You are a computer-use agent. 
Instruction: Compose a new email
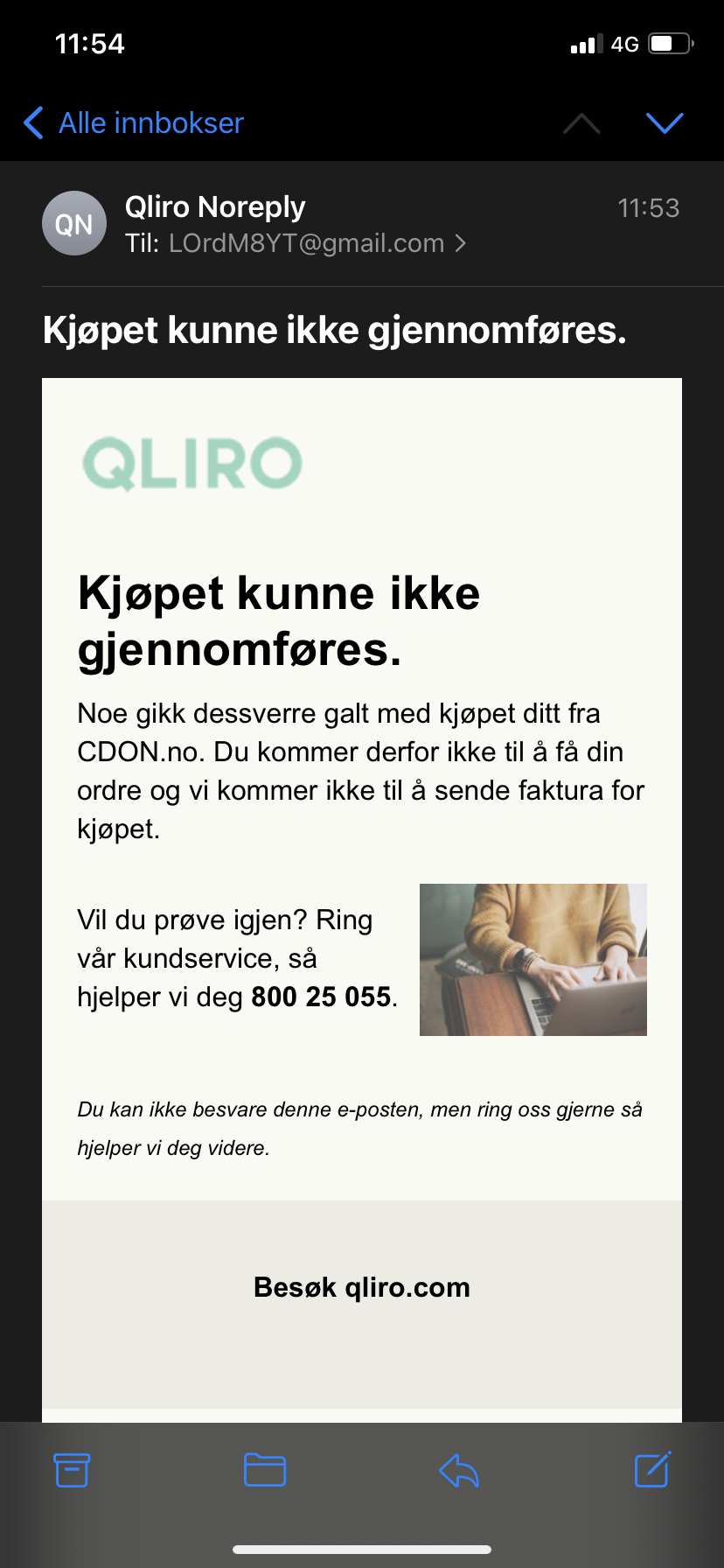pyautogui.click(x=652, y=1469)
